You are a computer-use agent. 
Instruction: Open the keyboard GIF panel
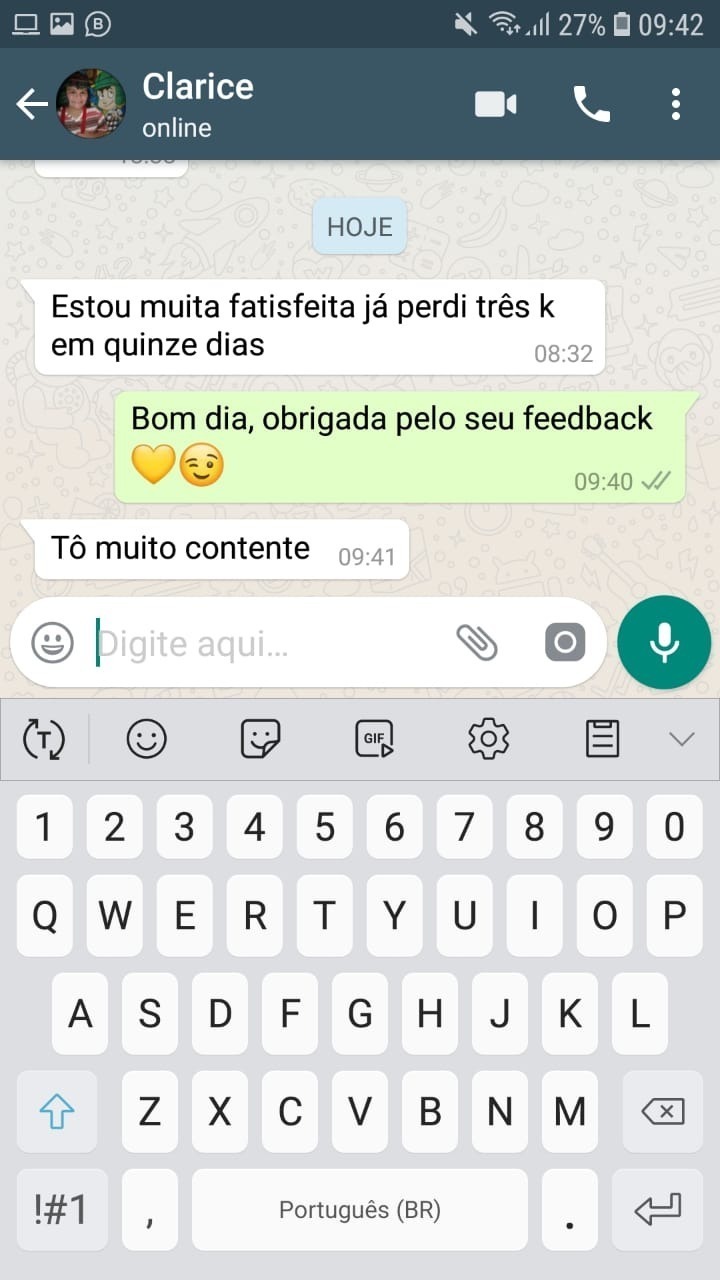point(375,740)
